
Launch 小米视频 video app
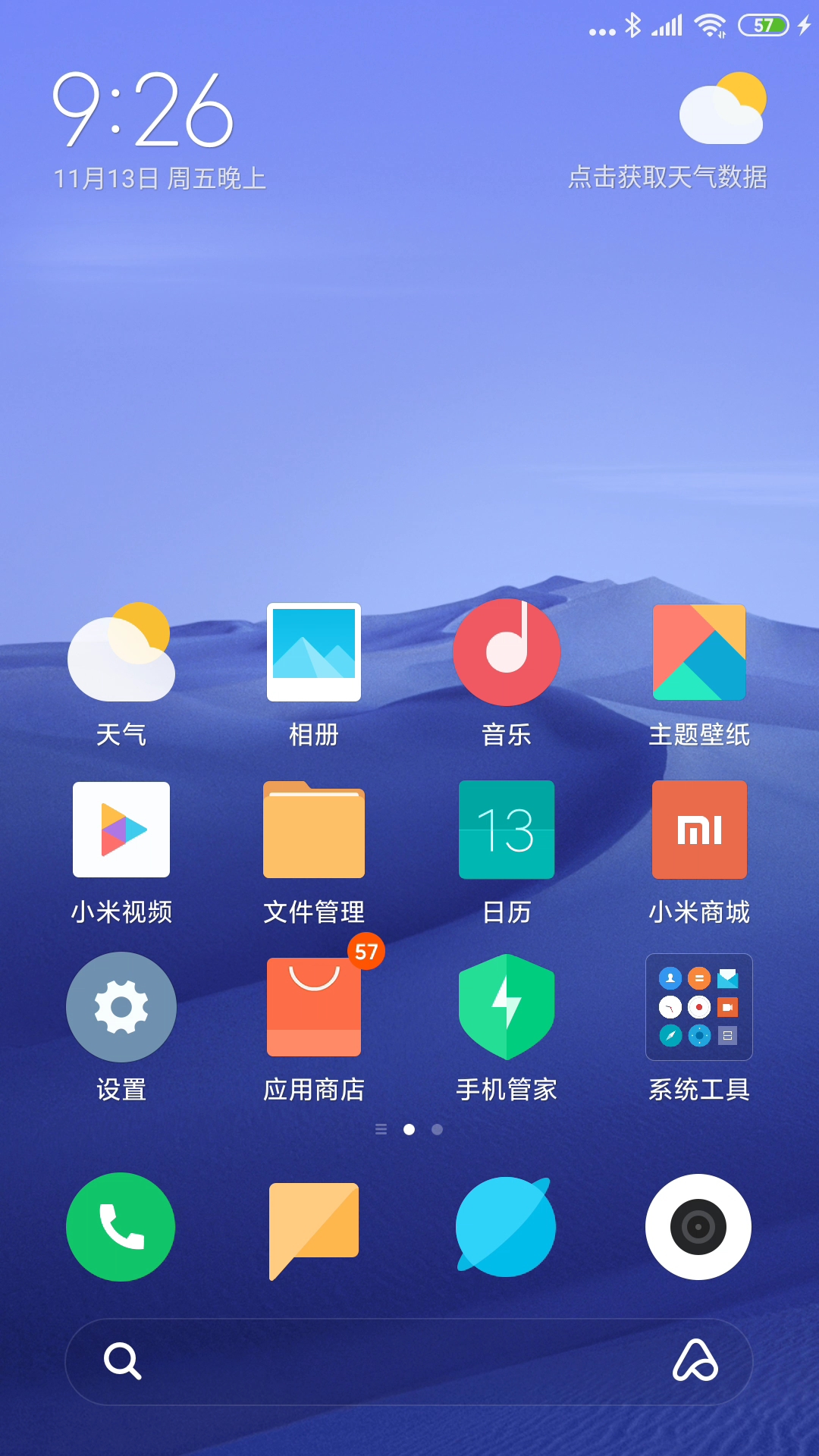coord(121,830)
